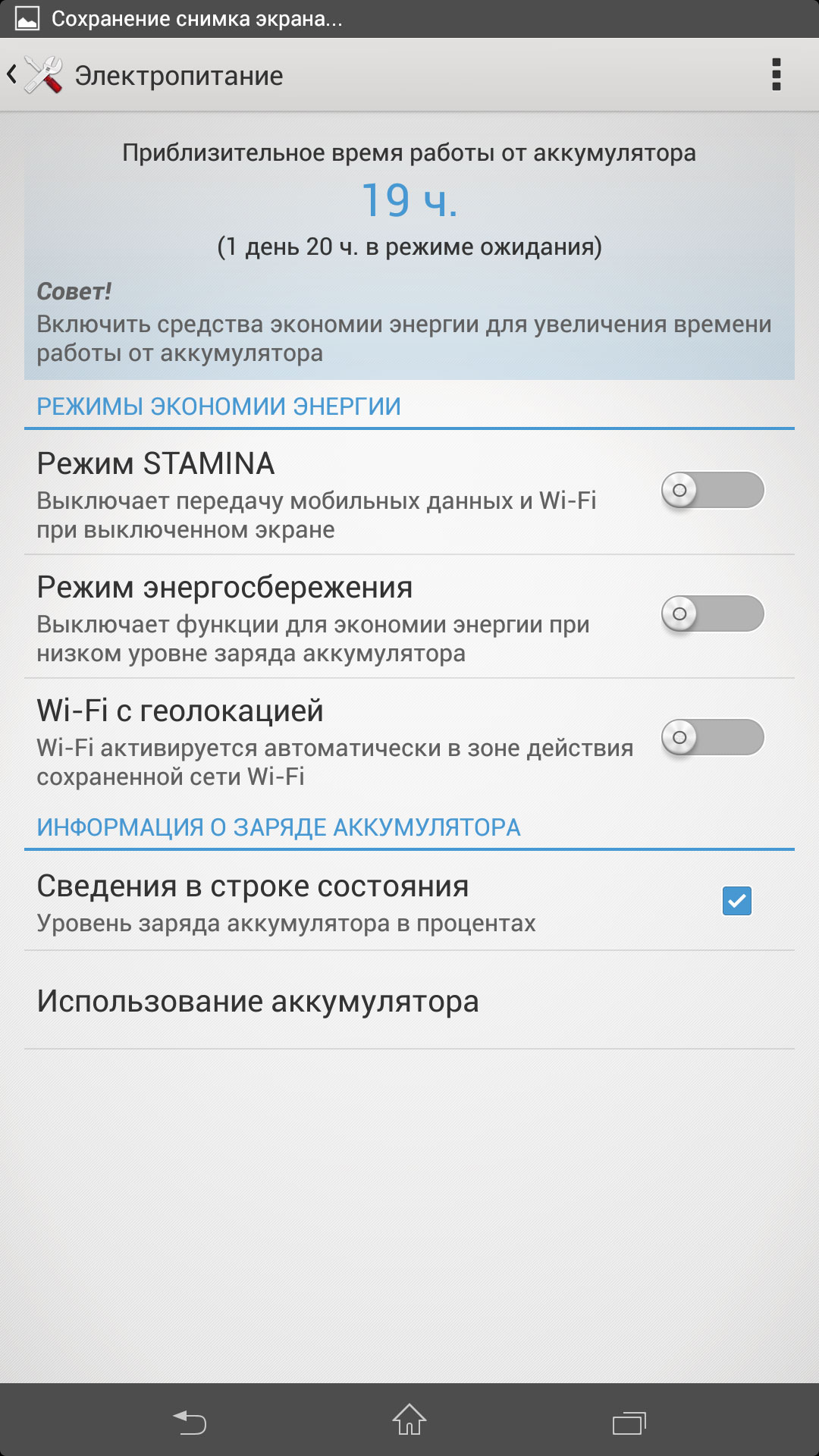Uncheck Сведения в строке состояния
Screen dimensions: 819x1456
pyautogui.click(x=737, y=901)
